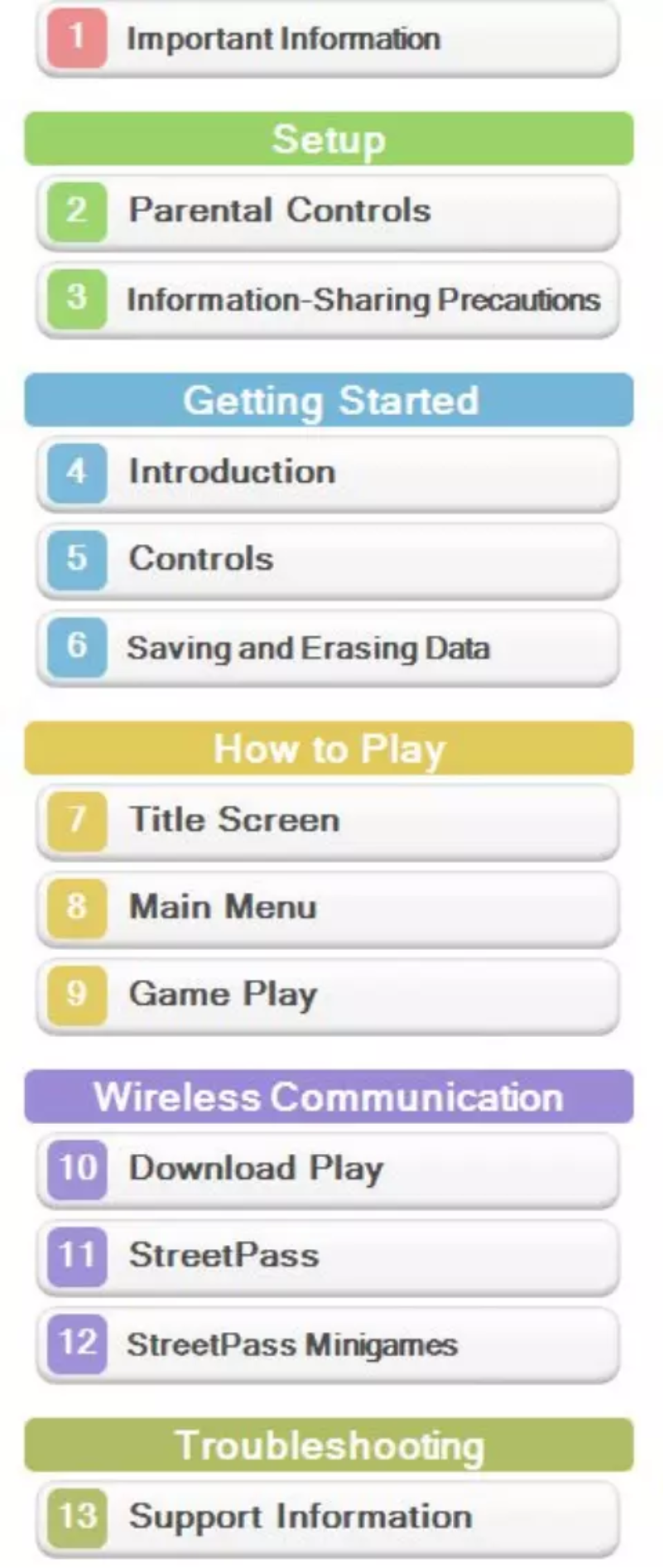
Task: Select Main Menu from contents
Action: coord(328,908)
